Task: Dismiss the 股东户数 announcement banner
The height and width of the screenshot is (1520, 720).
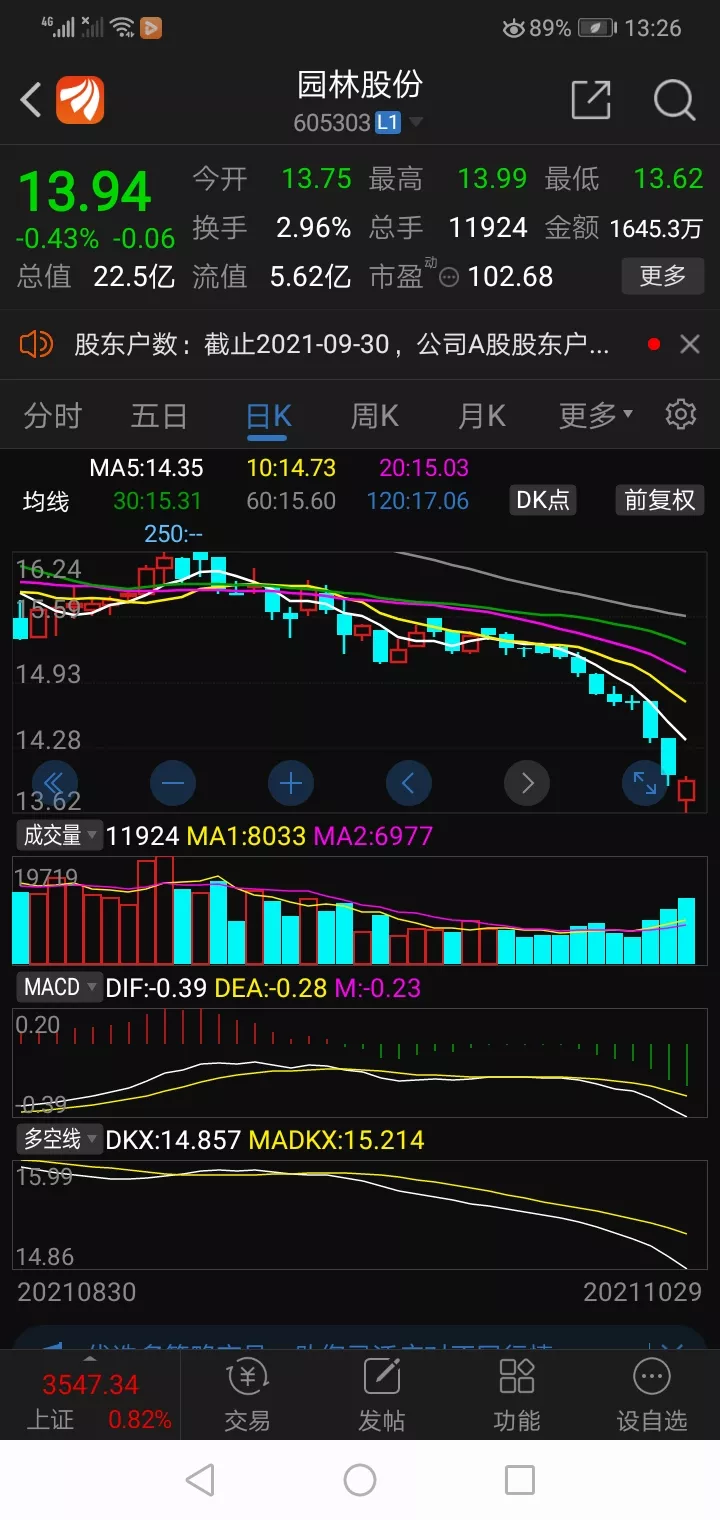Action: click(689, 345)
